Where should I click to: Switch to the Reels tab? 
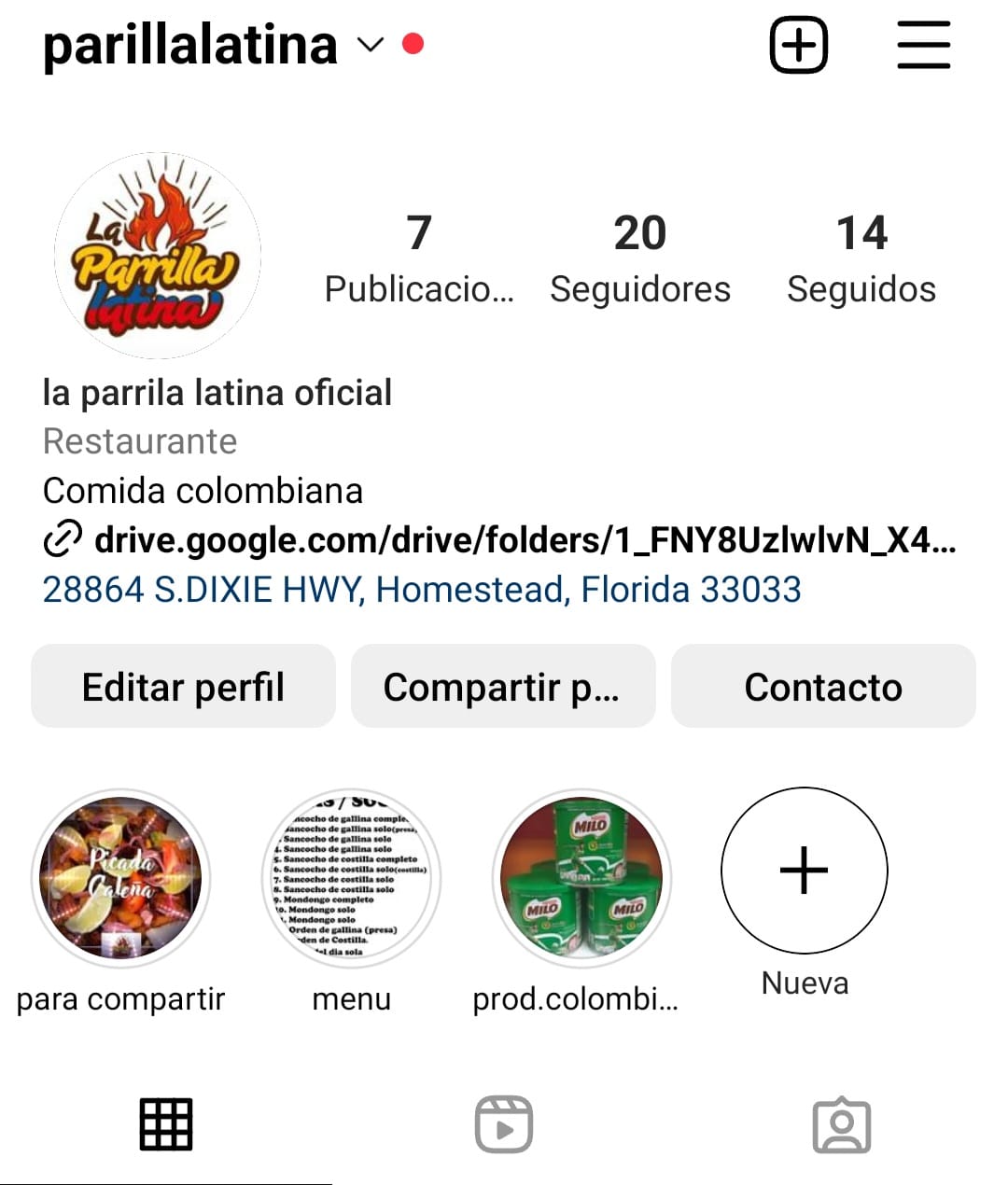504,1124
